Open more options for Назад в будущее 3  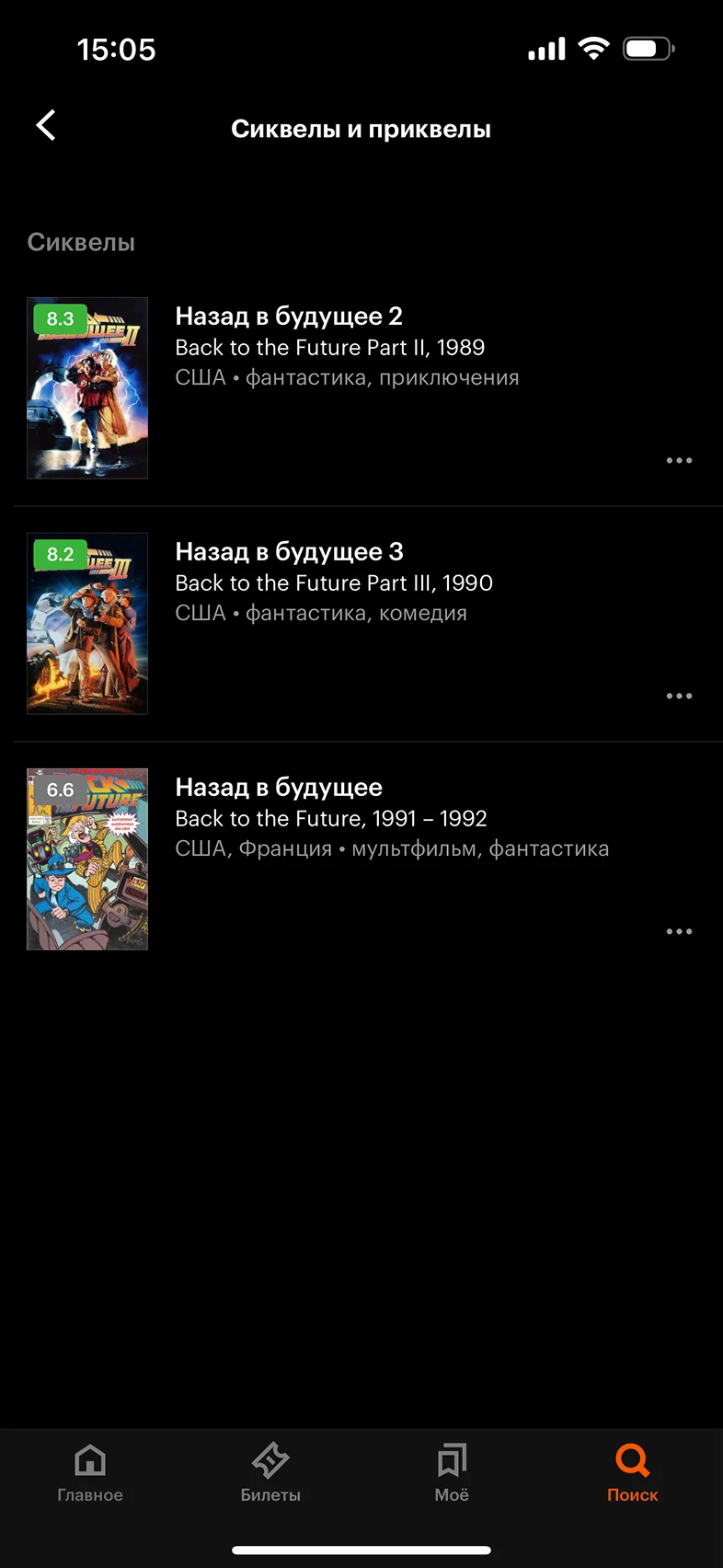[679, 696]
